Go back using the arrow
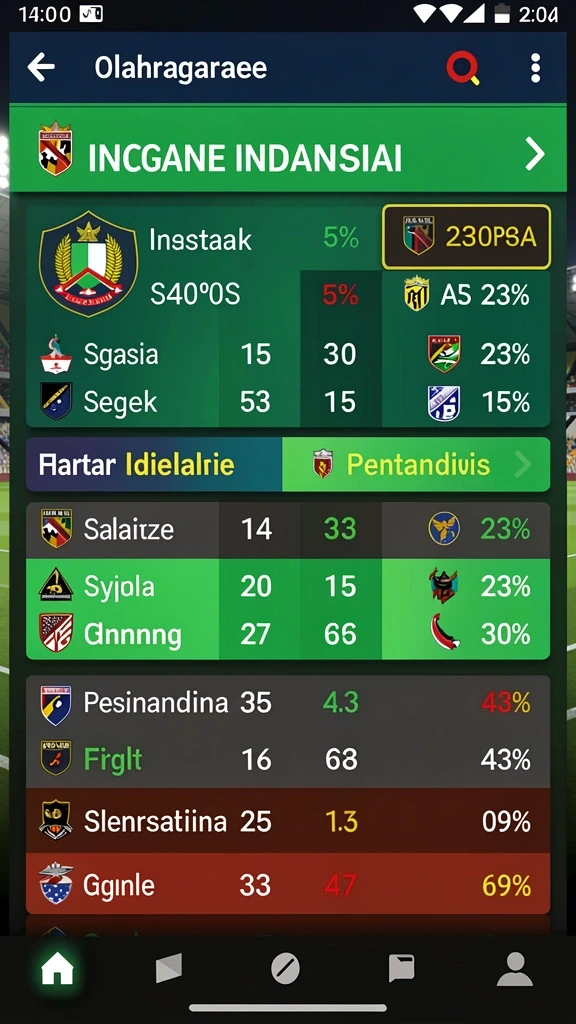The height and width of the screenshot is (1024, 576). coord(40,68)
